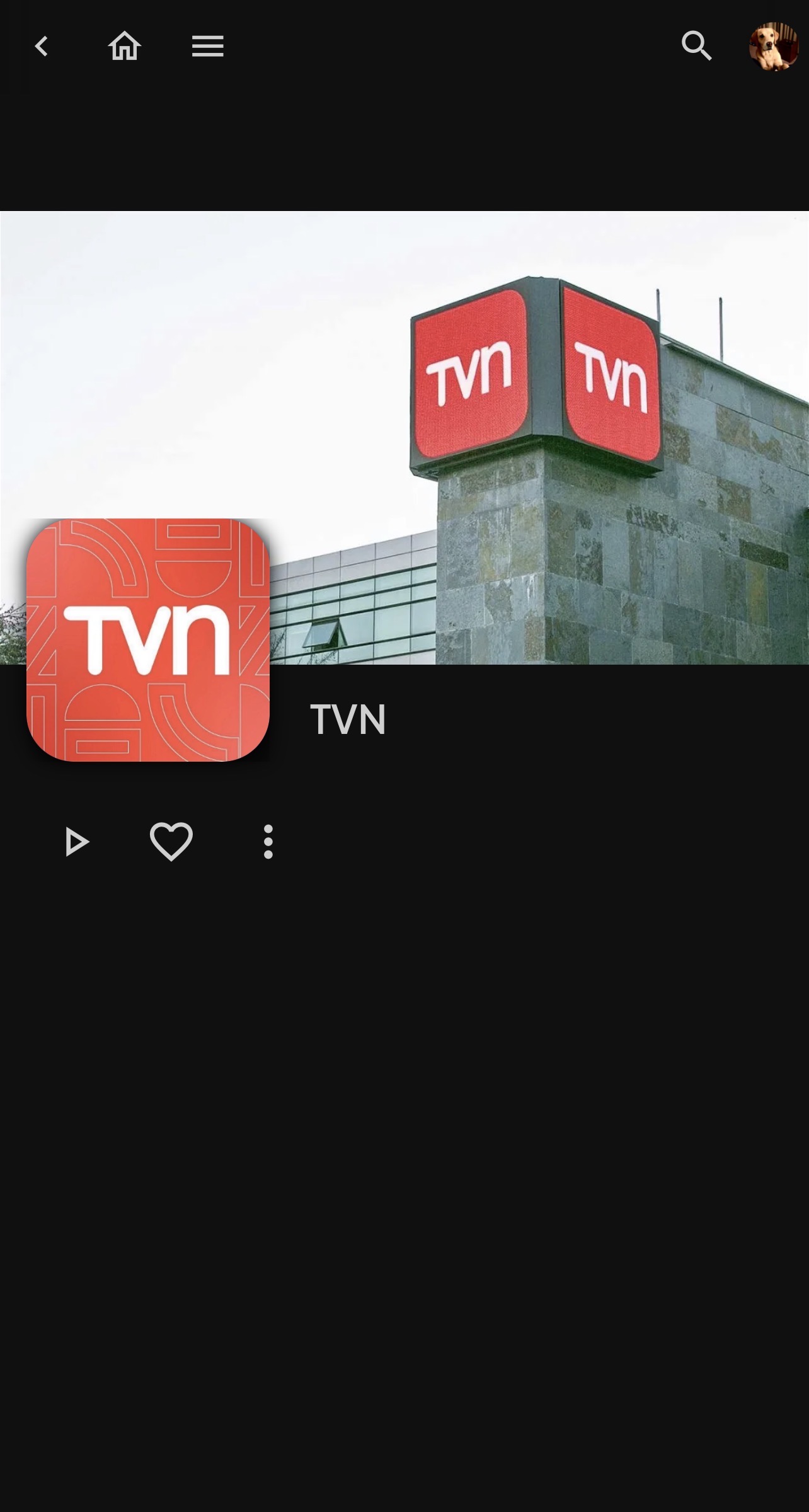Open the three-dot more options menu

[x=268, y=842]
